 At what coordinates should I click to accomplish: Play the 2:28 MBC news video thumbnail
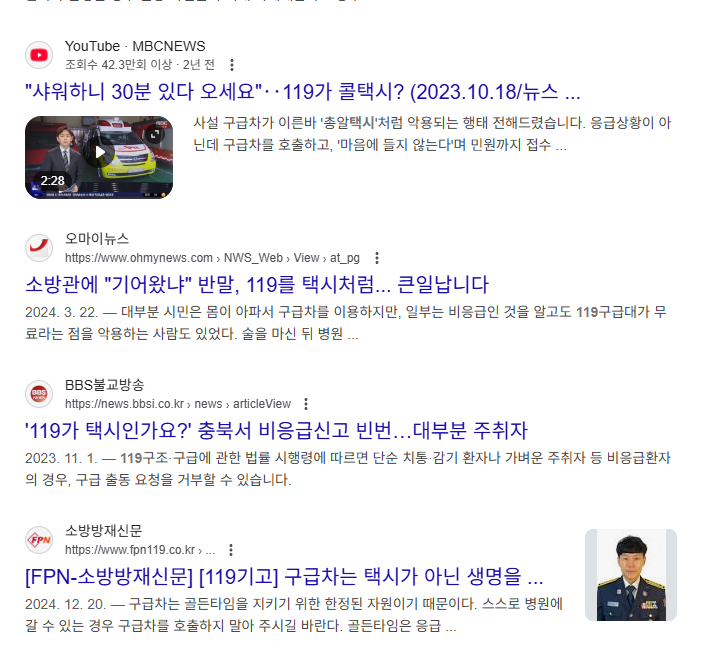(99, 157)
